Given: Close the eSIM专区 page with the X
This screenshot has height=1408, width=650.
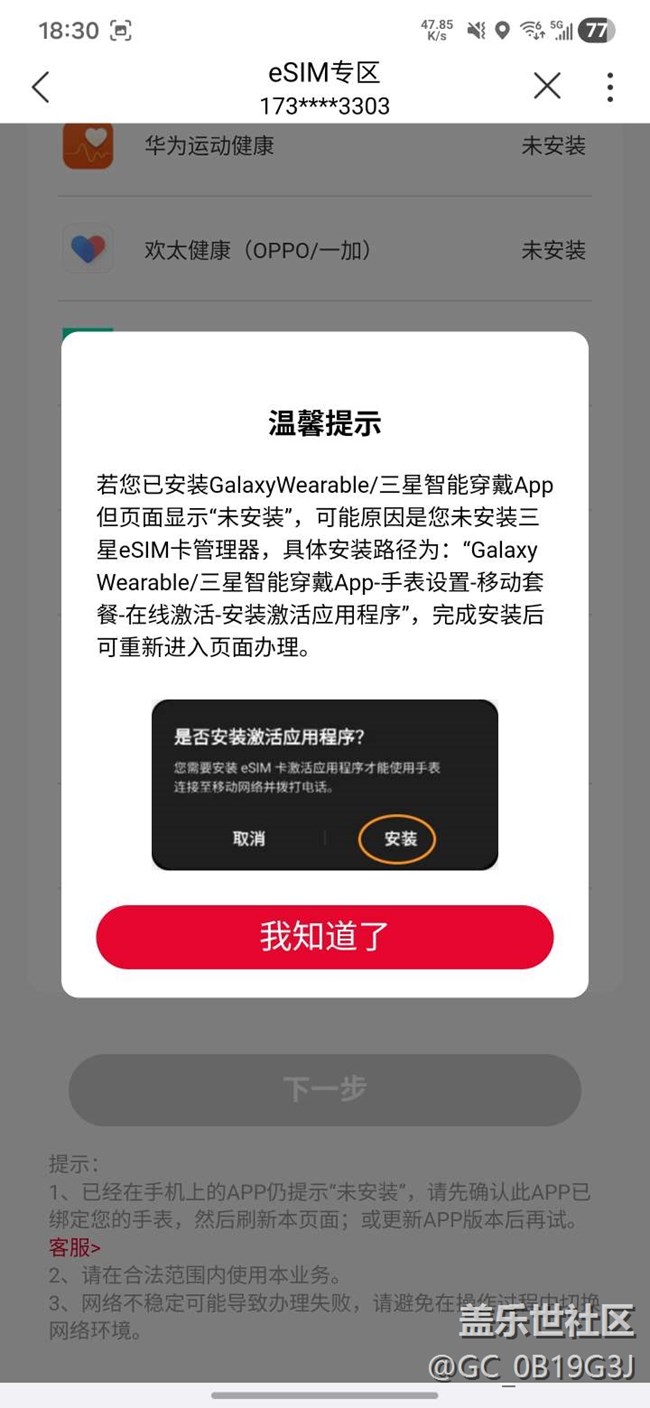Looking at the screenshot, I should pos(547,87).
